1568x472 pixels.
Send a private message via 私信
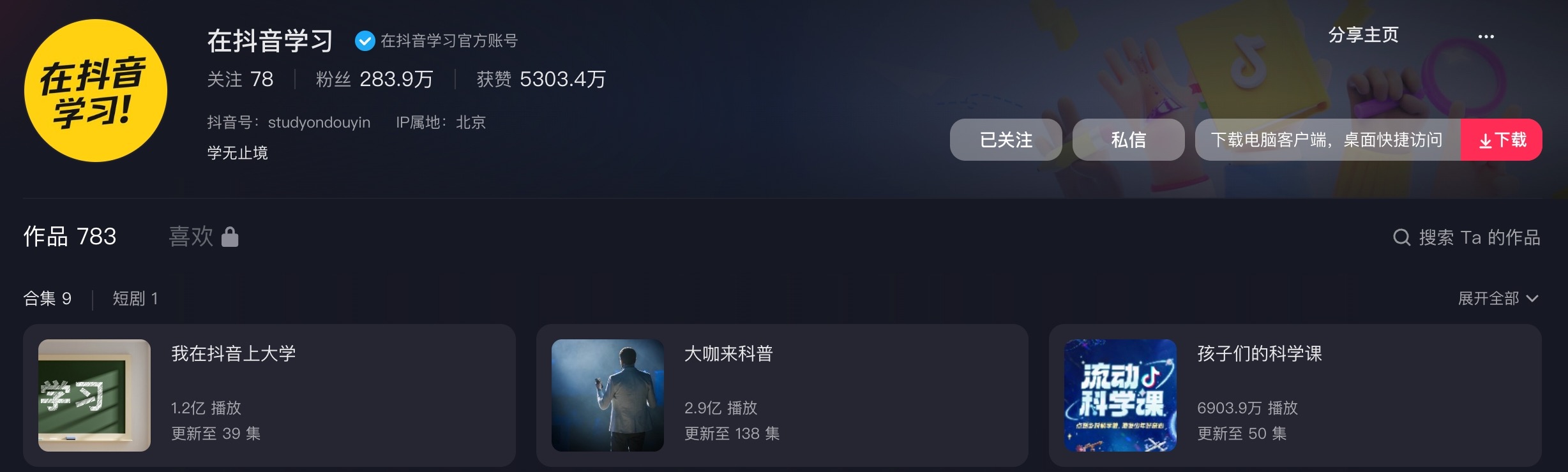point(1128,140)
